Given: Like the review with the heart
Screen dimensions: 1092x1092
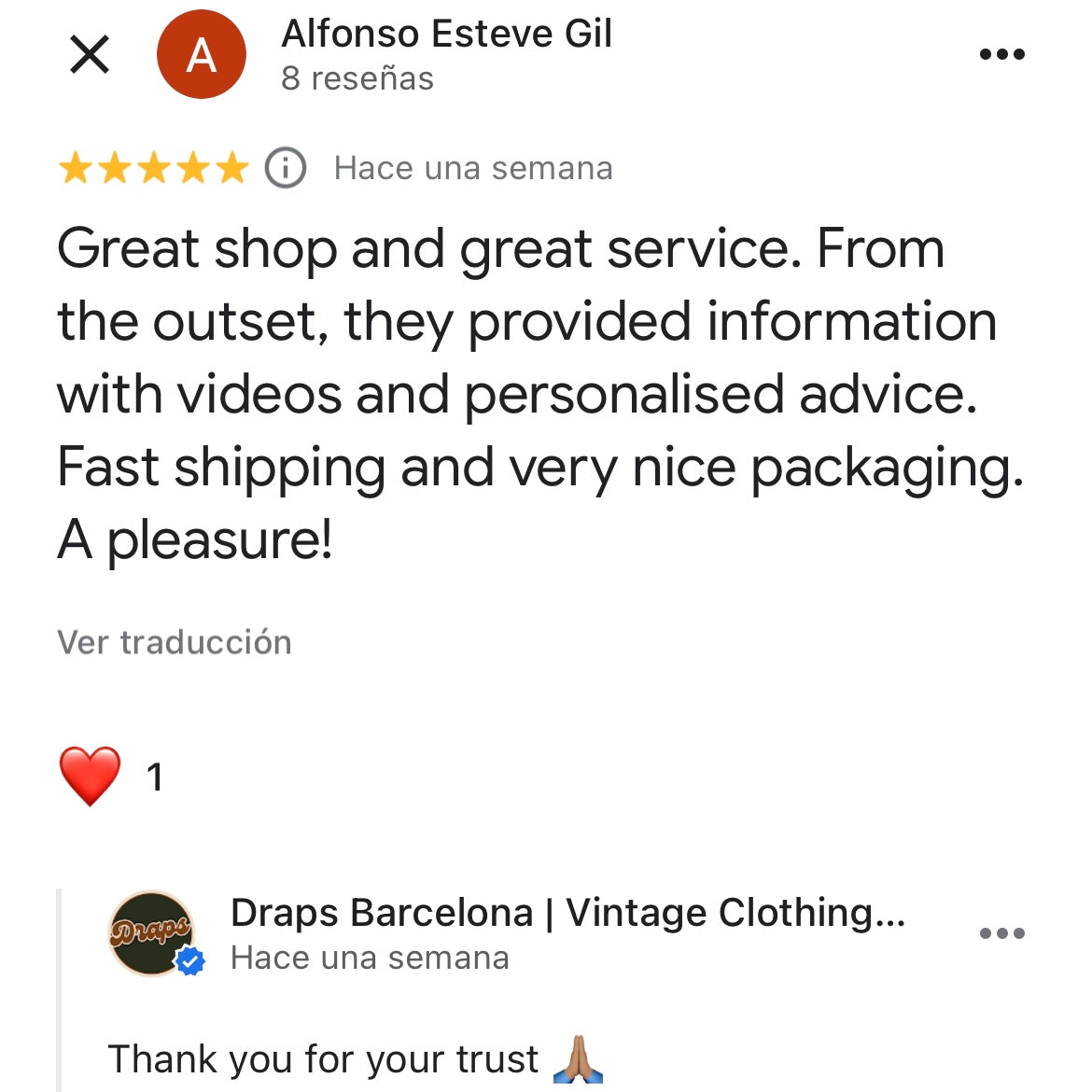Looking at the screenshot, I should [91, 776].
